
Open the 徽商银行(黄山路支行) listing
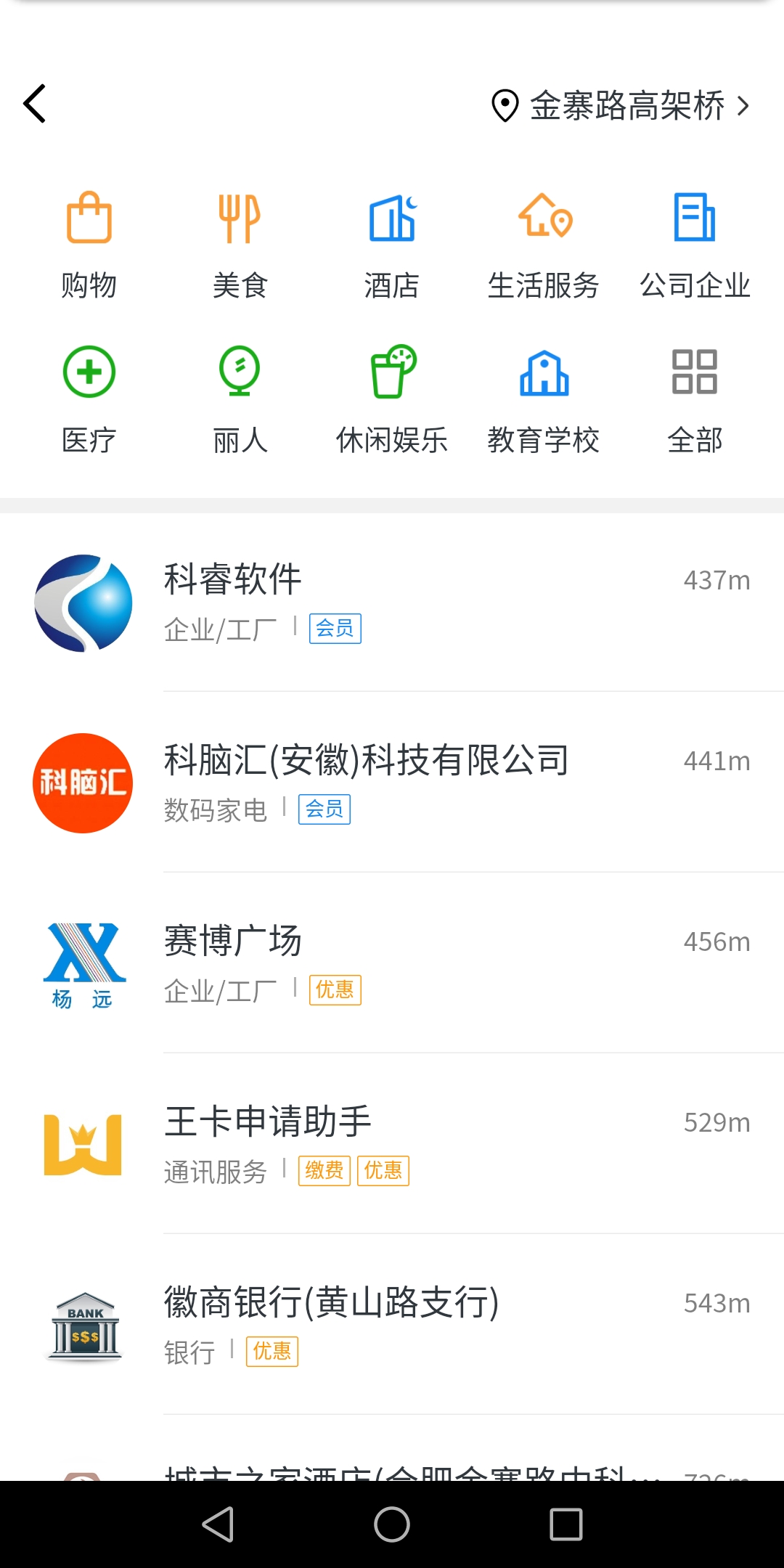coord(330,1303)
